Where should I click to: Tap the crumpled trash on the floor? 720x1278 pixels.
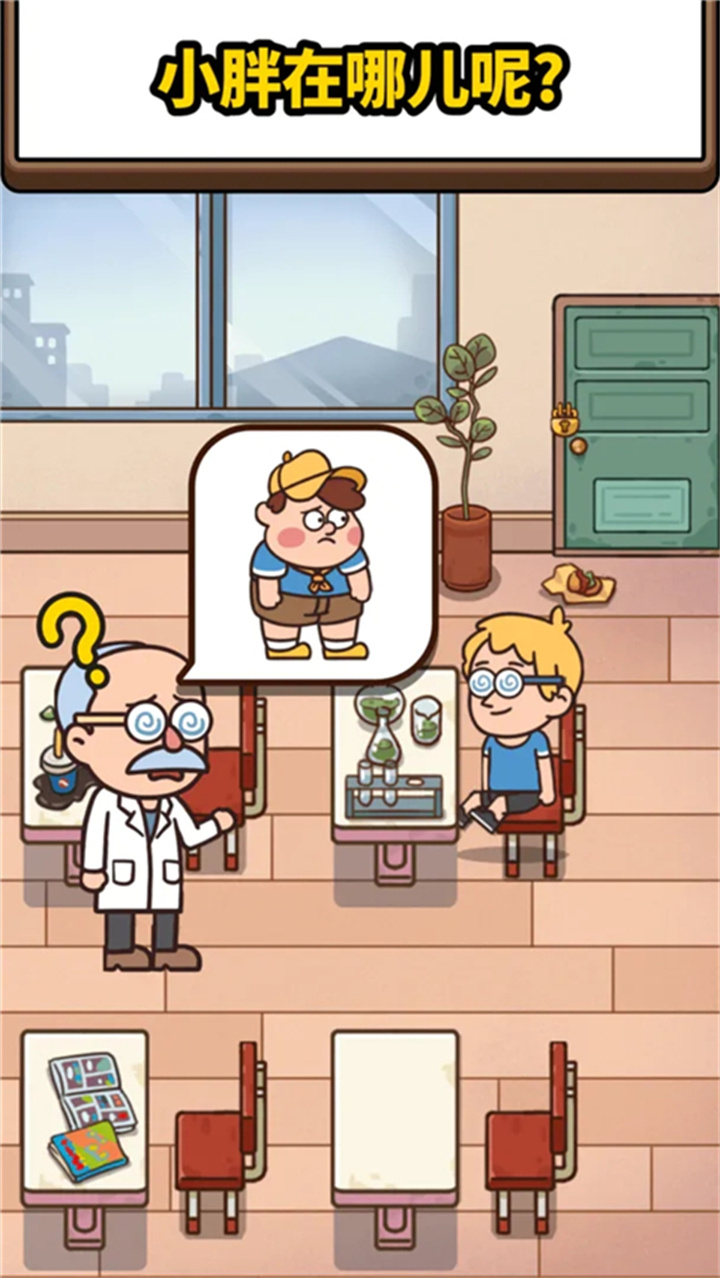click(x=578, y=583)
